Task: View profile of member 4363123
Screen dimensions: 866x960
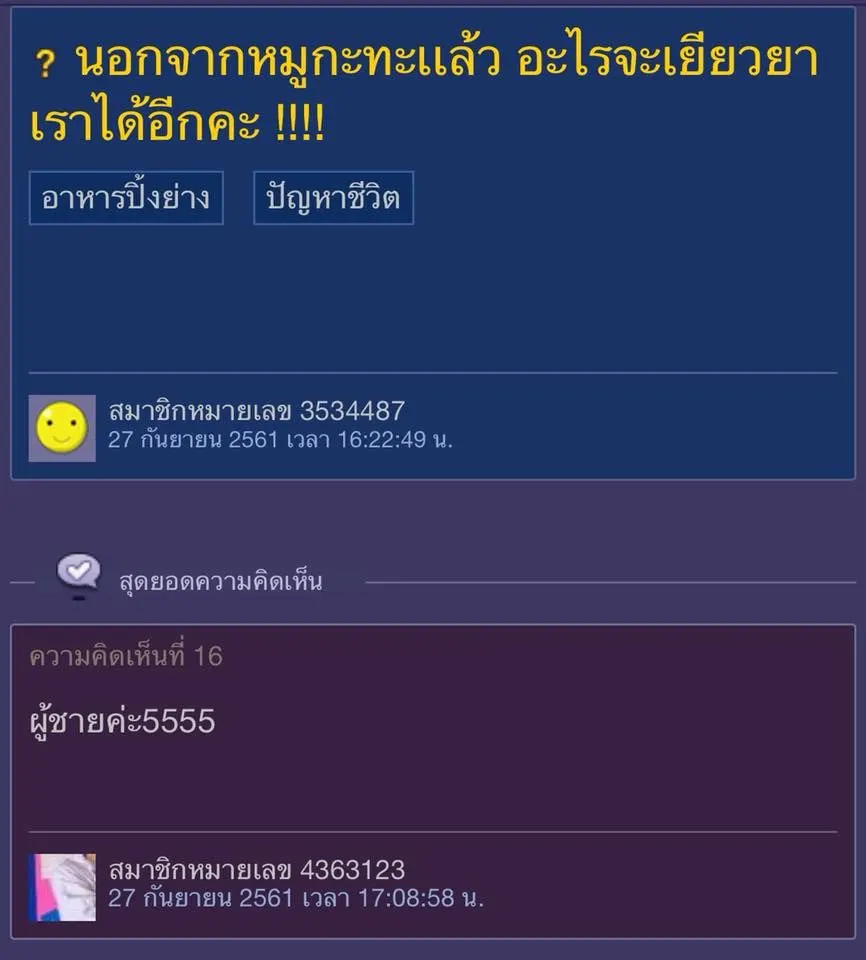Action: point(256,870)
